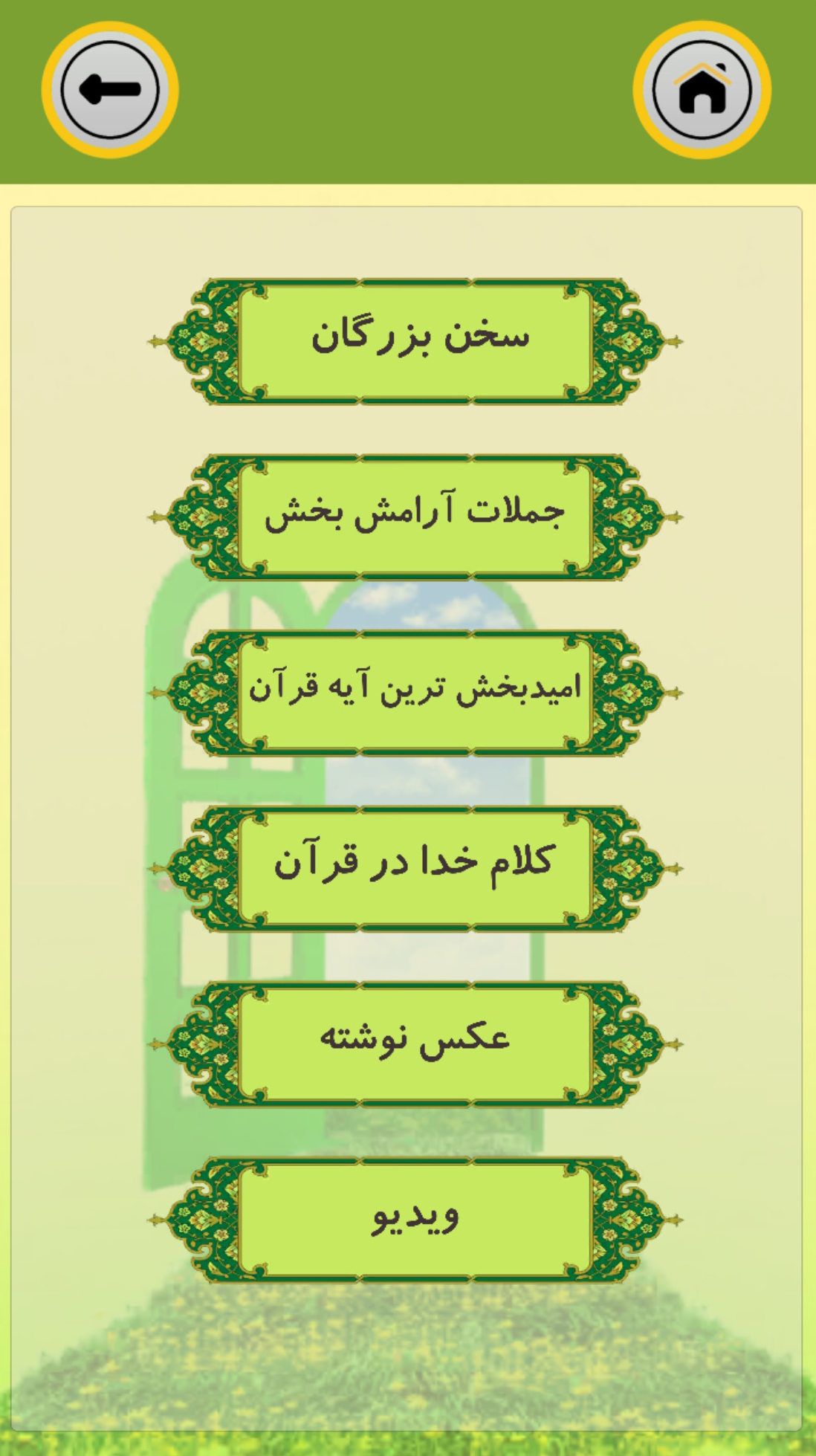
Task: Select جملات آرامش بخش
Action: [415, 517]
